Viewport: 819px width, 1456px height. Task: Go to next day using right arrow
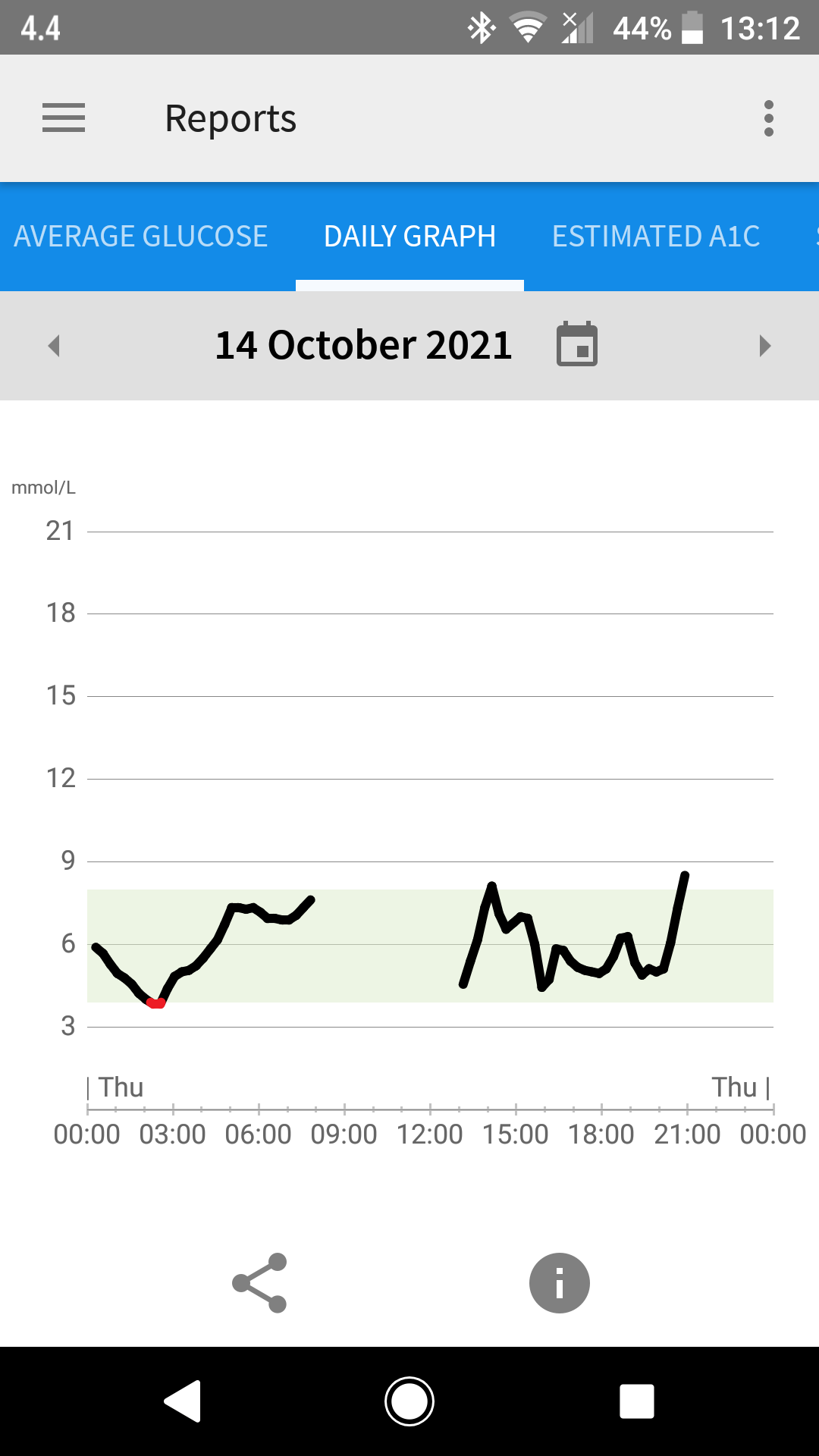765,346
